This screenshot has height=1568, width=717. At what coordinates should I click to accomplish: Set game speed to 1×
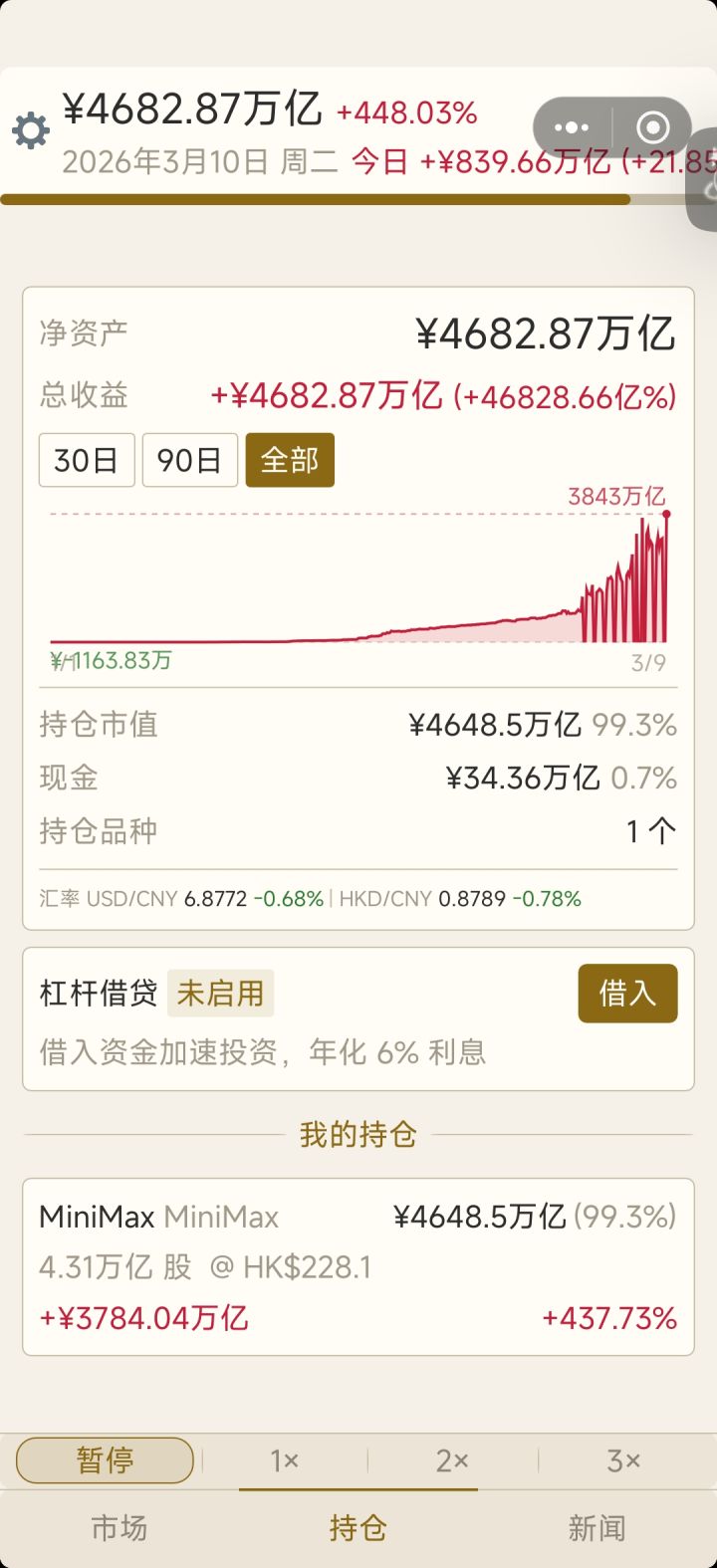[x=285, y=1460]
